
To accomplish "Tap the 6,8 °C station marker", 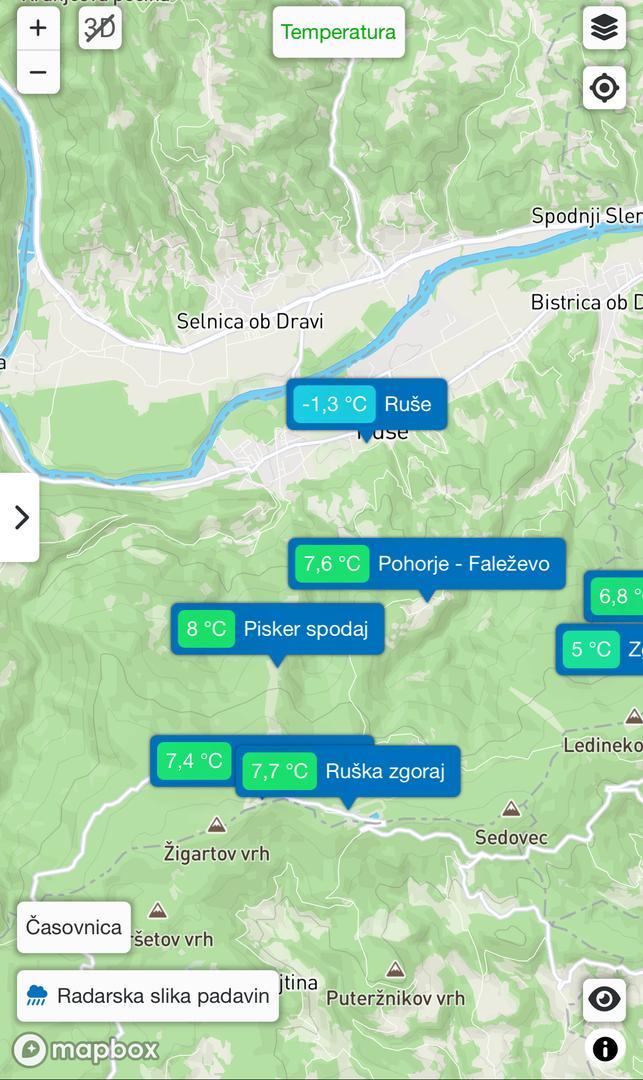I will click(614, 596).
